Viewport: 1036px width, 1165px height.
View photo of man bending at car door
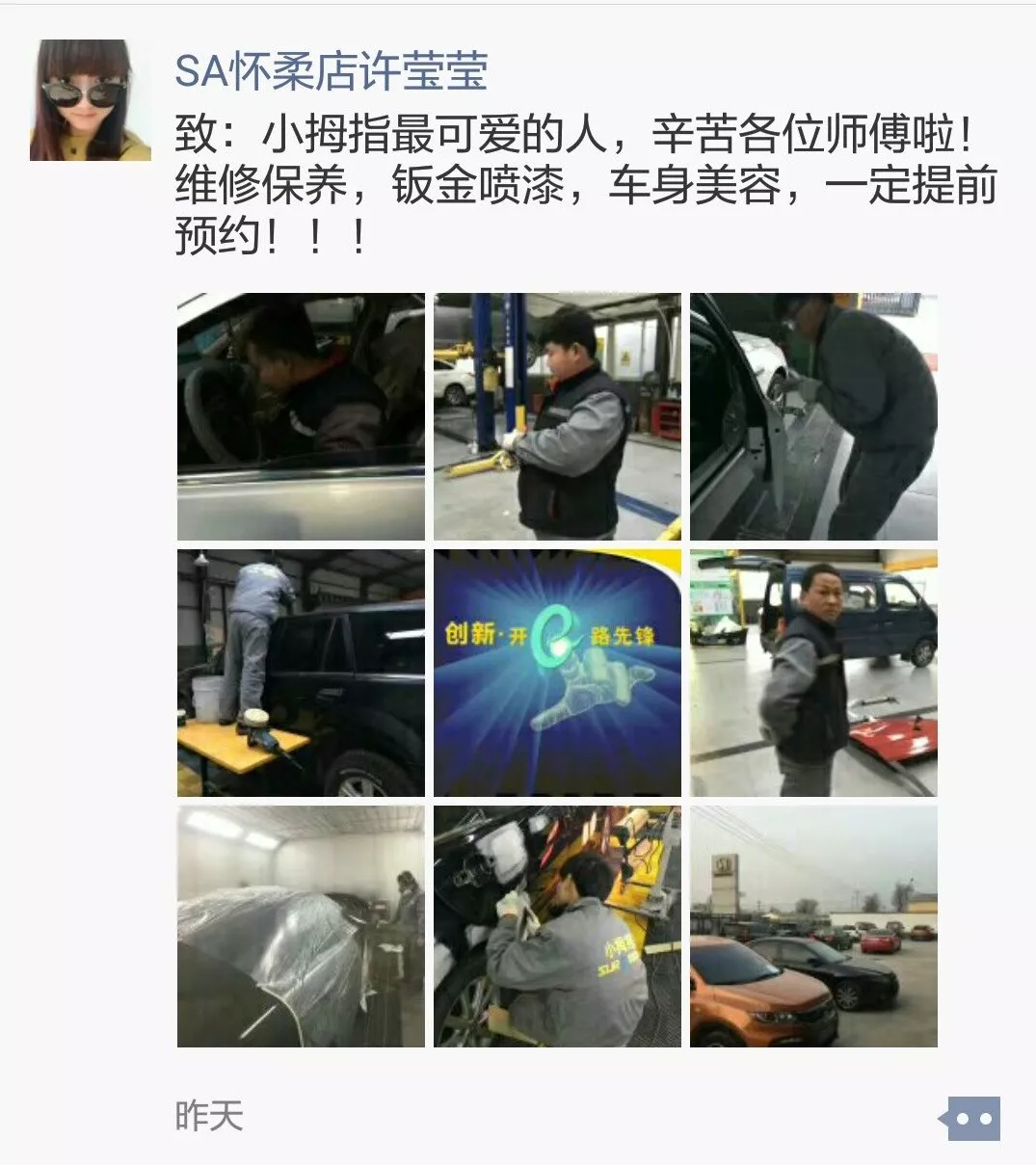[813, 416]
